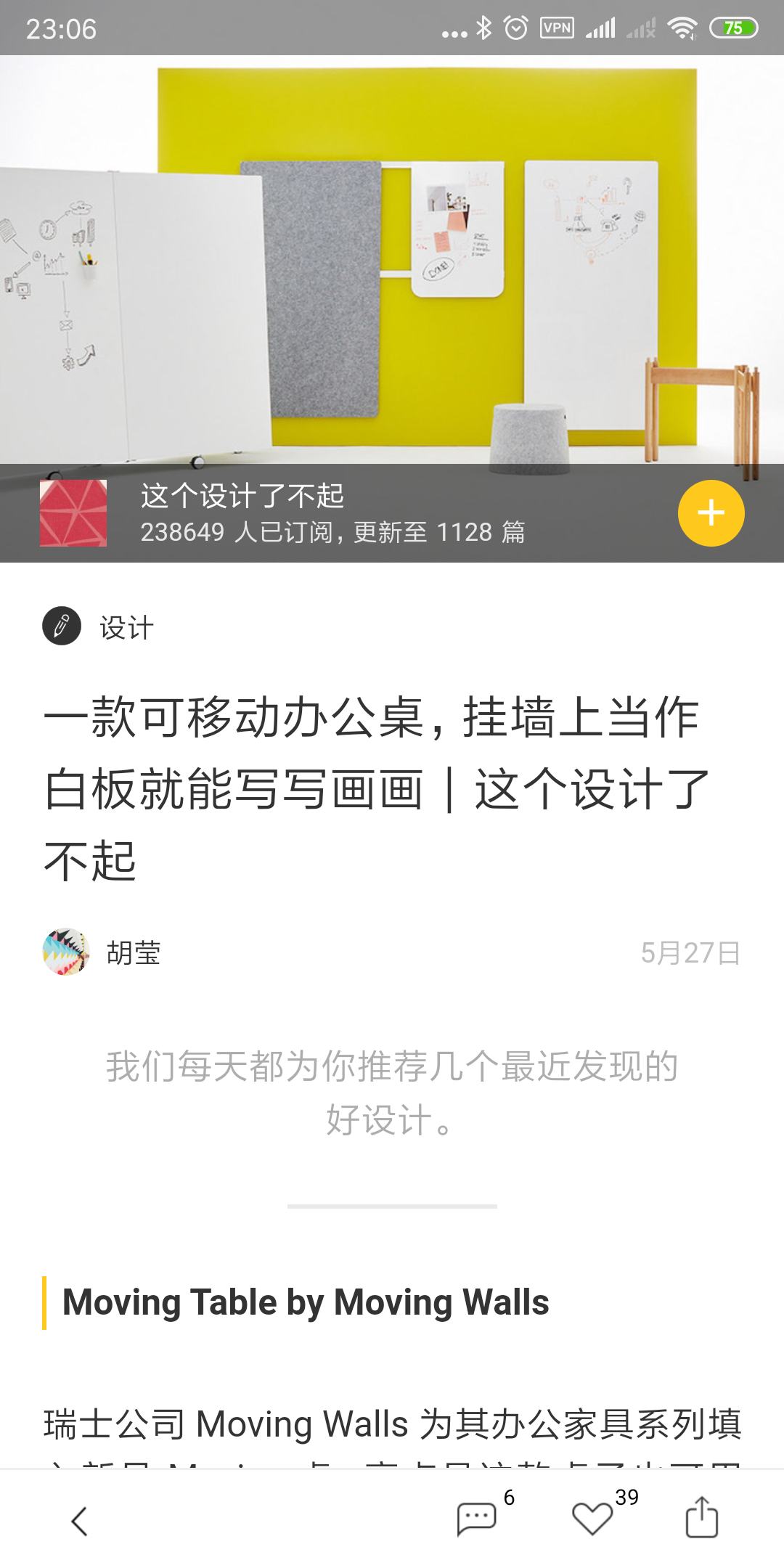
Task: Tap the alarm clock status icon
Action: 516,29
